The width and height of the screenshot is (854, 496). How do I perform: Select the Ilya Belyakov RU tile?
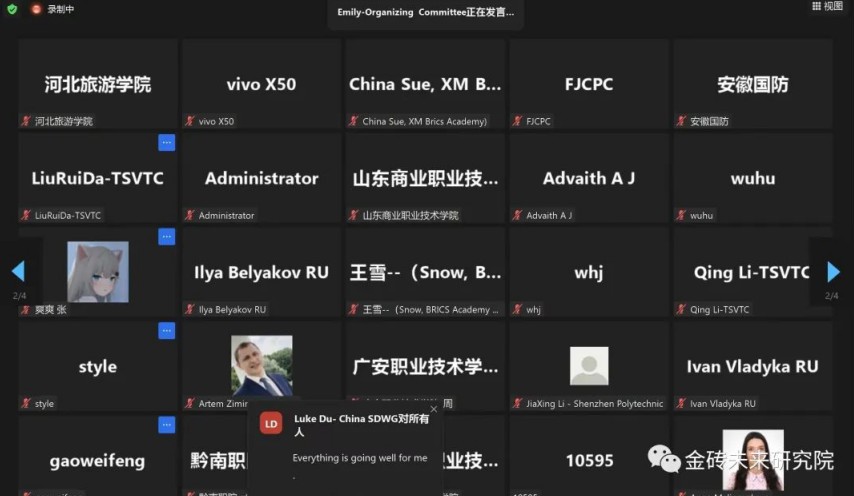[261, 272]
